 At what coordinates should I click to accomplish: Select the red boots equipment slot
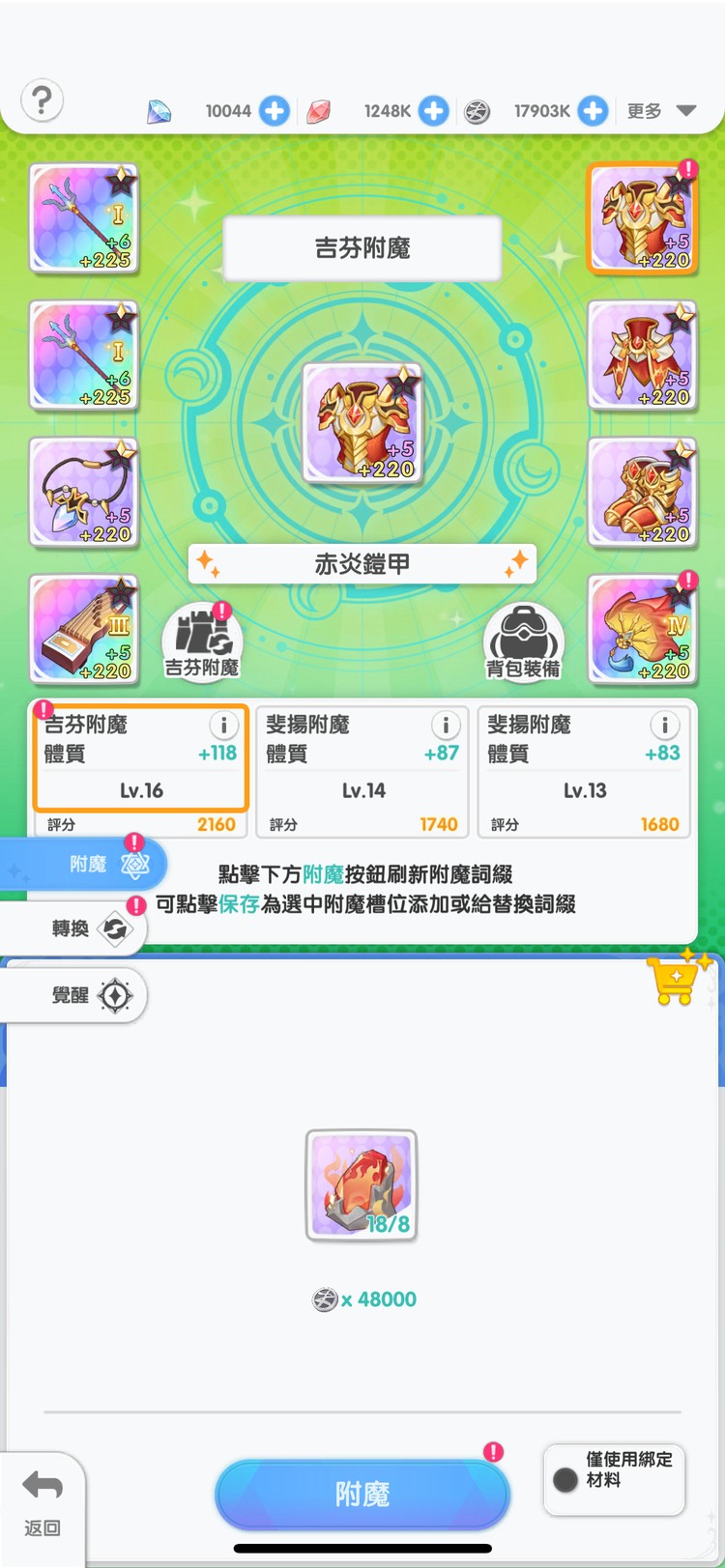pyautogui.click(x=642, y=492)
